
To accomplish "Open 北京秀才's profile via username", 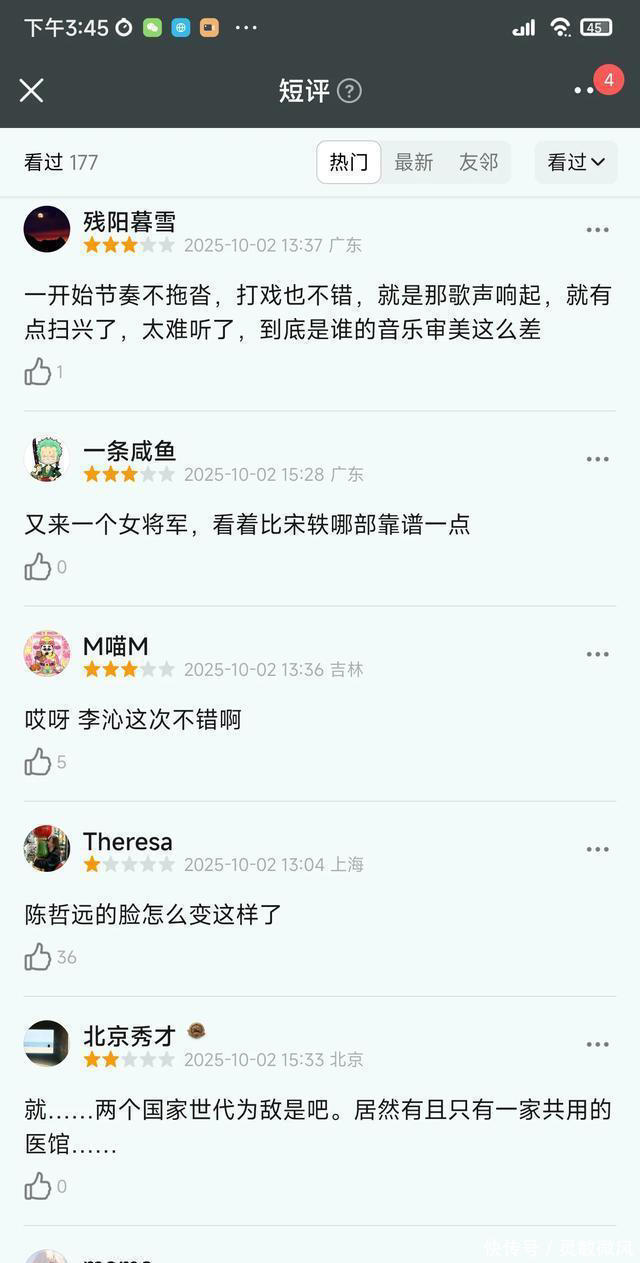I will tap(129, 1035).
